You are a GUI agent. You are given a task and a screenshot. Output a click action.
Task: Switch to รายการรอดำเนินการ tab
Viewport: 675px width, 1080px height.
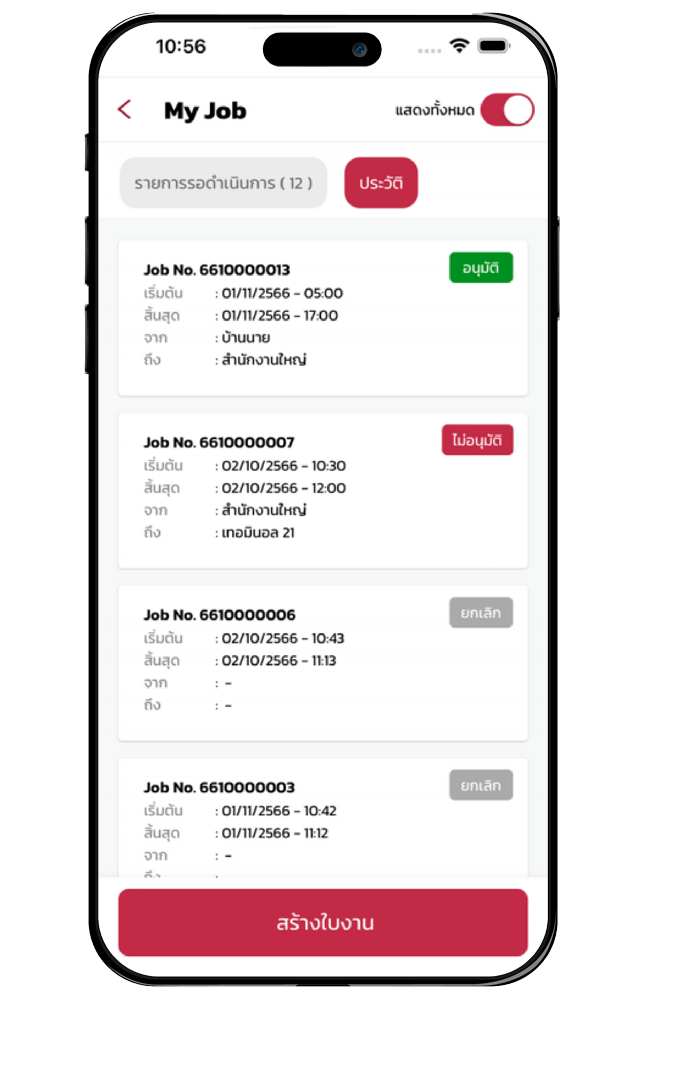pyautogui.click(x=223, y=183)
